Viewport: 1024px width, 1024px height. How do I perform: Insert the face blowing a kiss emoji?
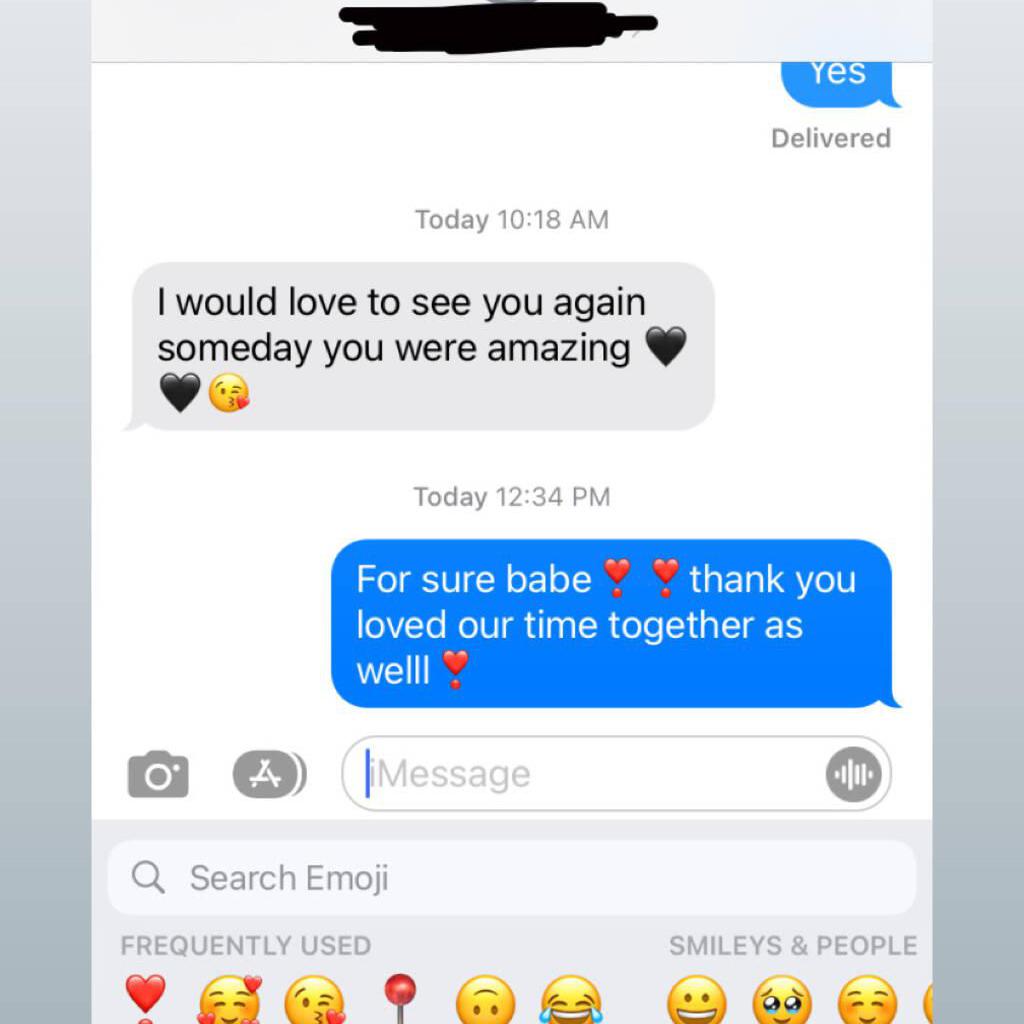coord(314,1000)
